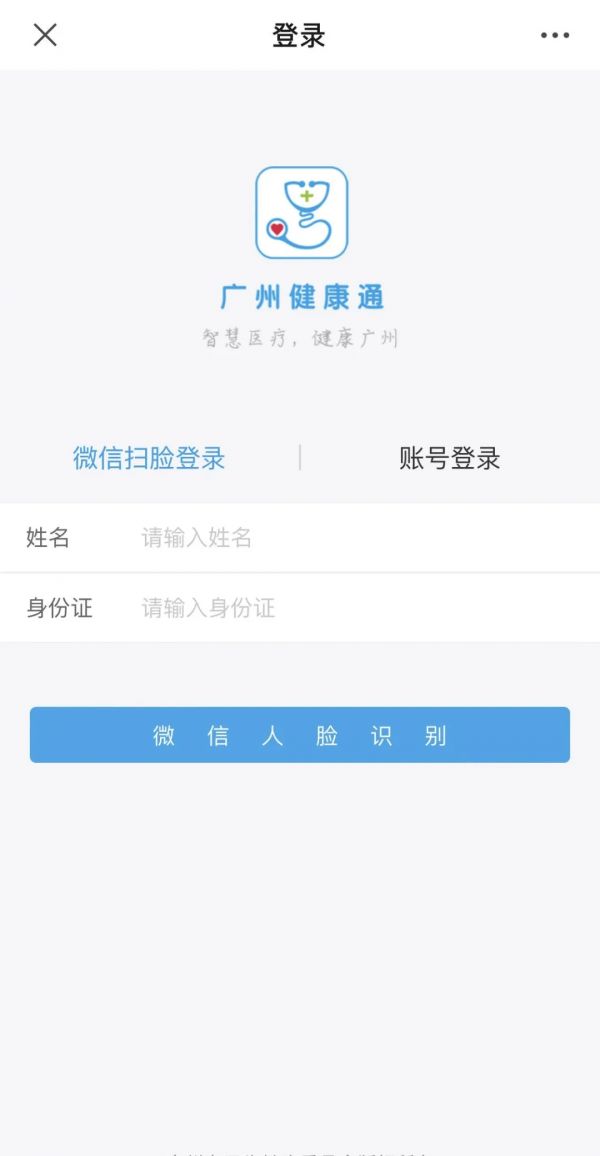Screen dimensions: 600x1156
Task: Switch to the 账号登录 tab
Action: pos(450,458)
